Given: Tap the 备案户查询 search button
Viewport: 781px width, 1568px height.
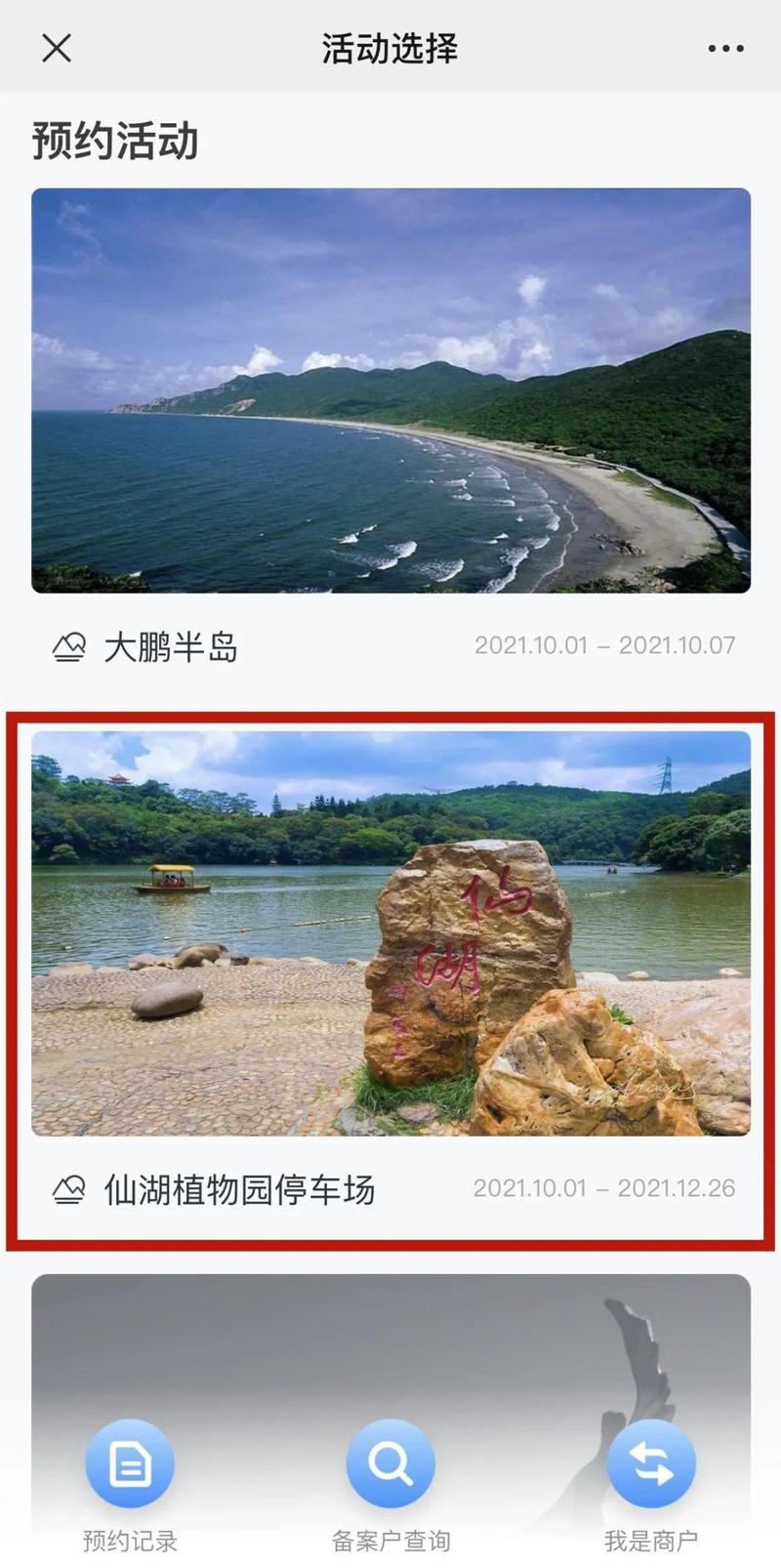Looking at the screenshot, I should [390, 1464].
